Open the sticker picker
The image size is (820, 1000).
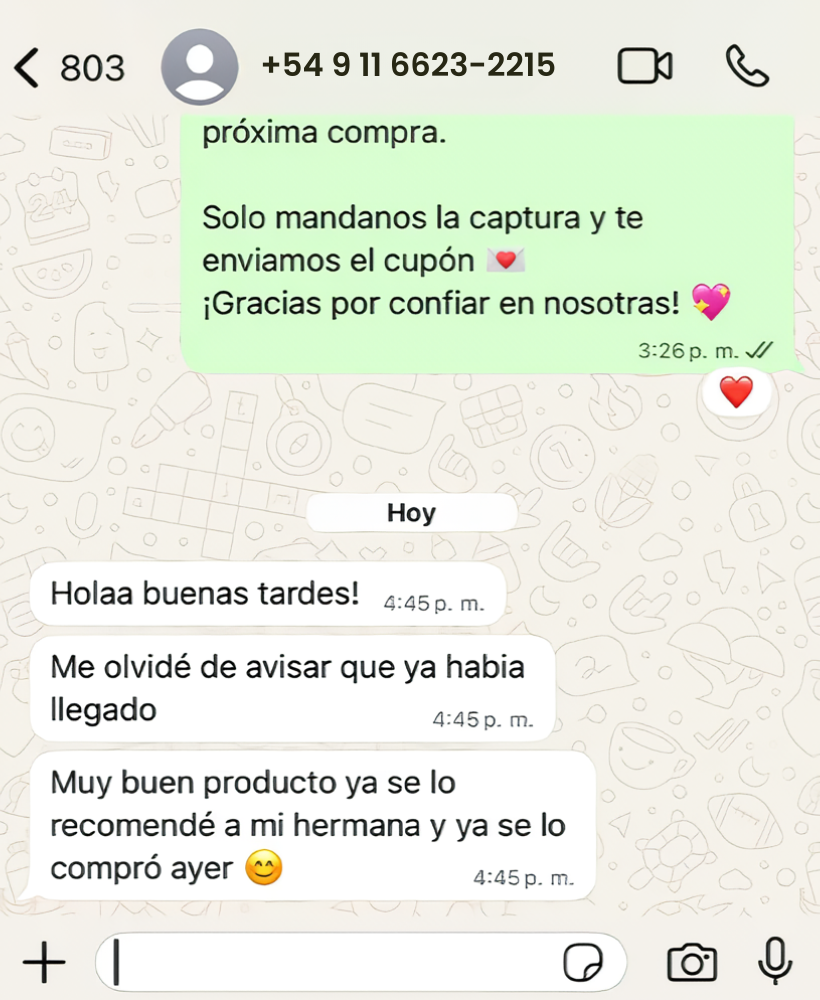click(x=583, y=963)
